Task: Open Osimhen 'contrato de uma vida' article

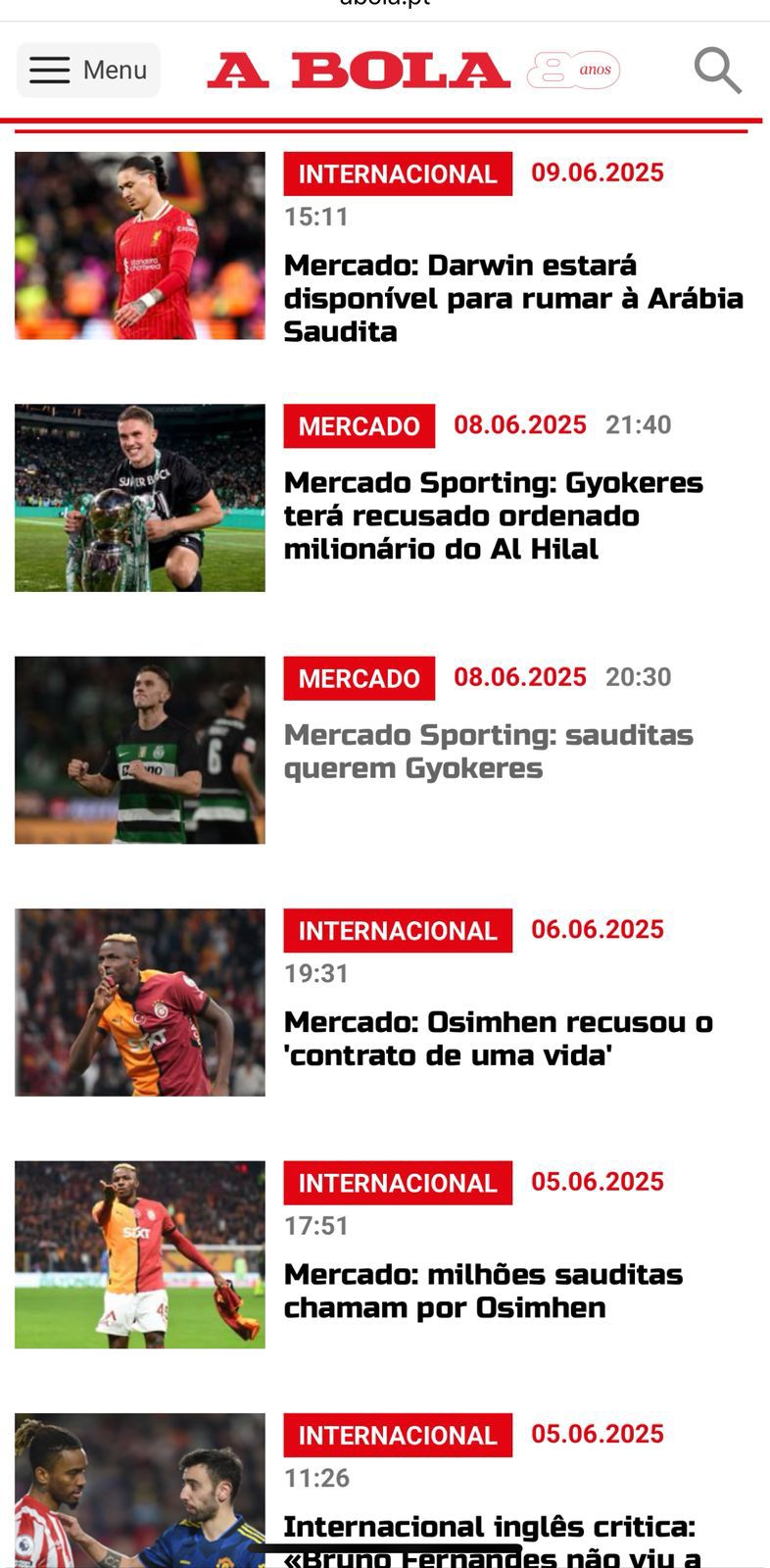Action: [498, 1038]
